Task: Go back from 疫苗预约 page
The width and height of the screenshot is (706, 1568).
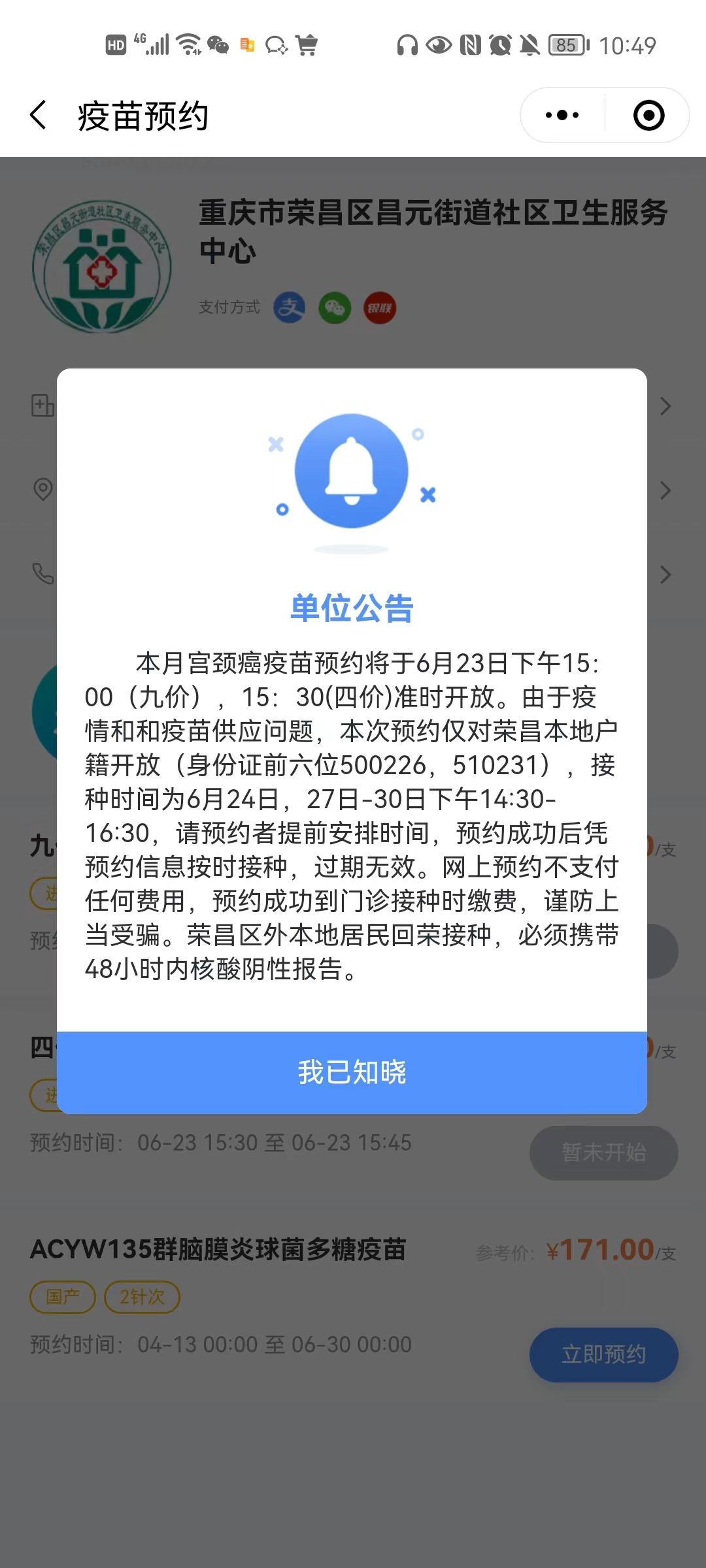Action: coord(39,116)
